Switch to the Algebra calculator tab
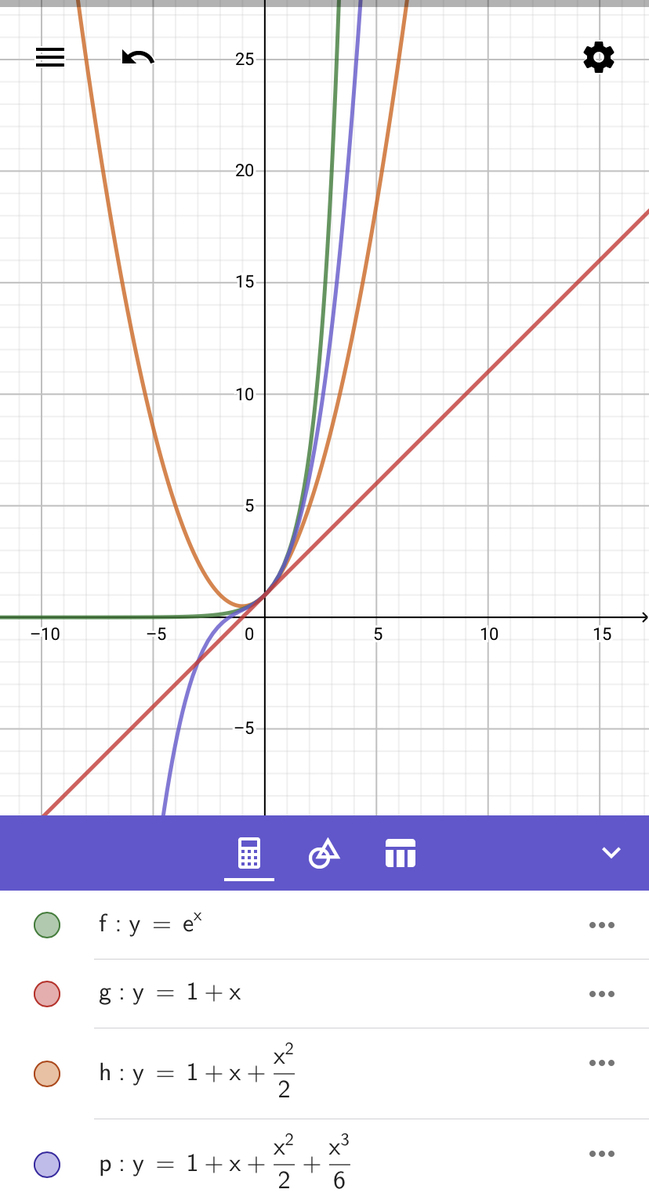This screenshot has height=1200, width=649. pos(249,854)
